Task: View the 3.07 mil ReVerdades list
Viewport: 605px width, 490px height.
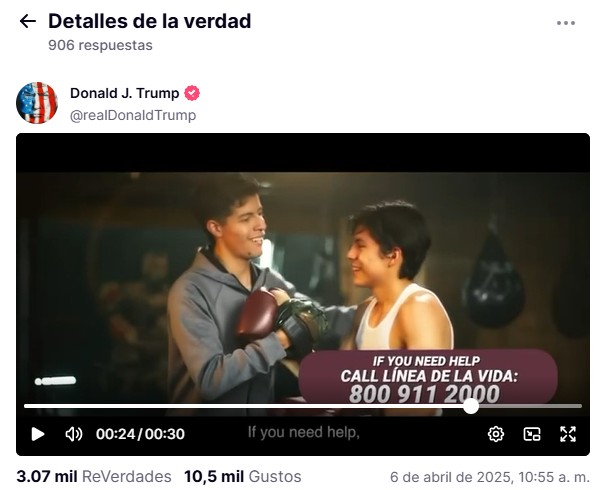Action: 94,477
